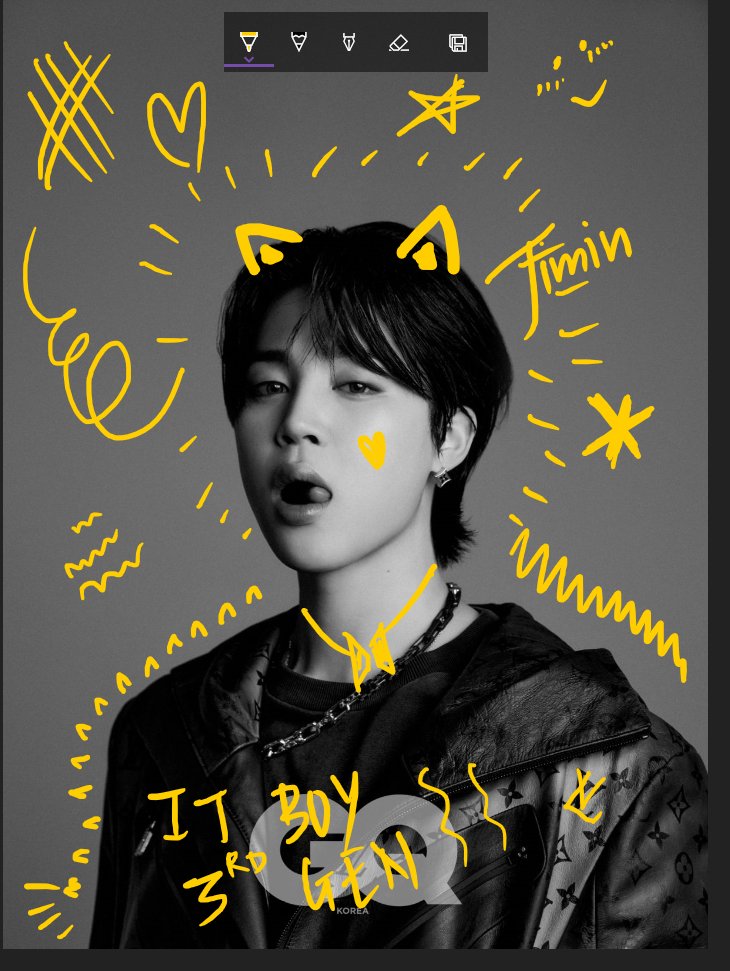Switch to the calligraphy pen tool
The height and width of the screenshot is (971, 730).
pyautogui.click(x=348, y=42)
